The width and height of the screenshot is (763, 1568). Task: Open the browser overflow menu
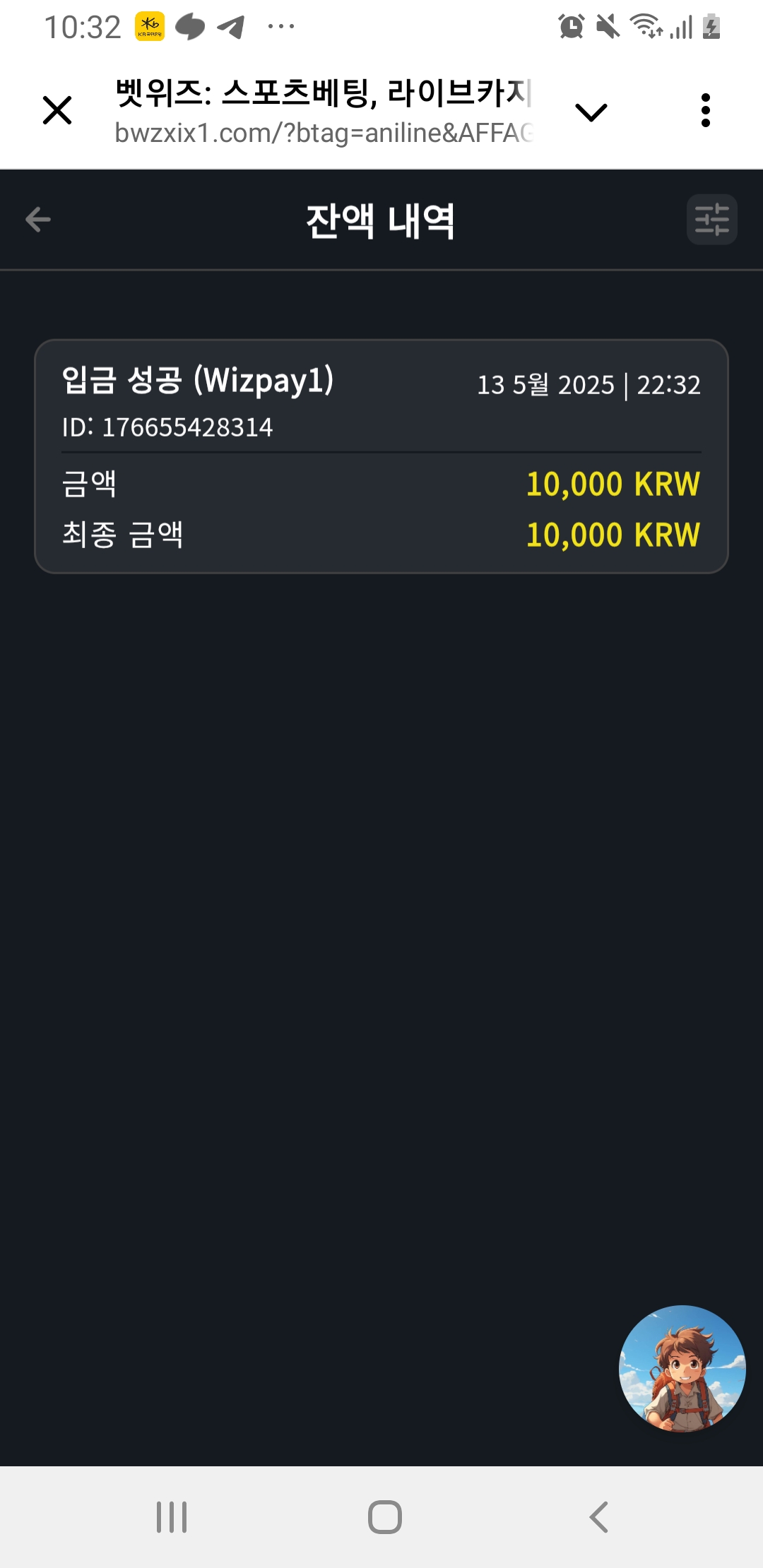(705, 111)
